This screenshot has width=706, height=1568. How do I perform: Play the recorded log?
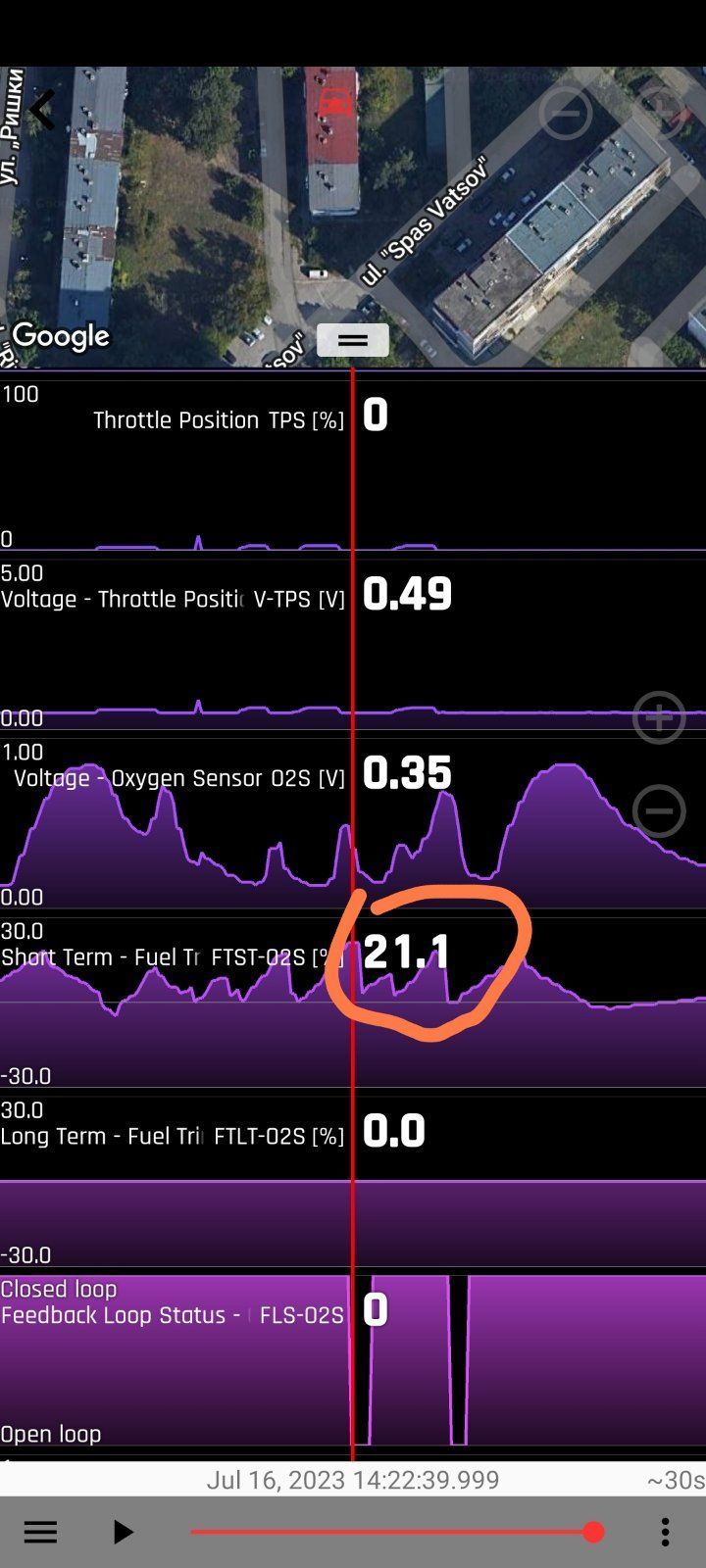[x=123, y=1532]
